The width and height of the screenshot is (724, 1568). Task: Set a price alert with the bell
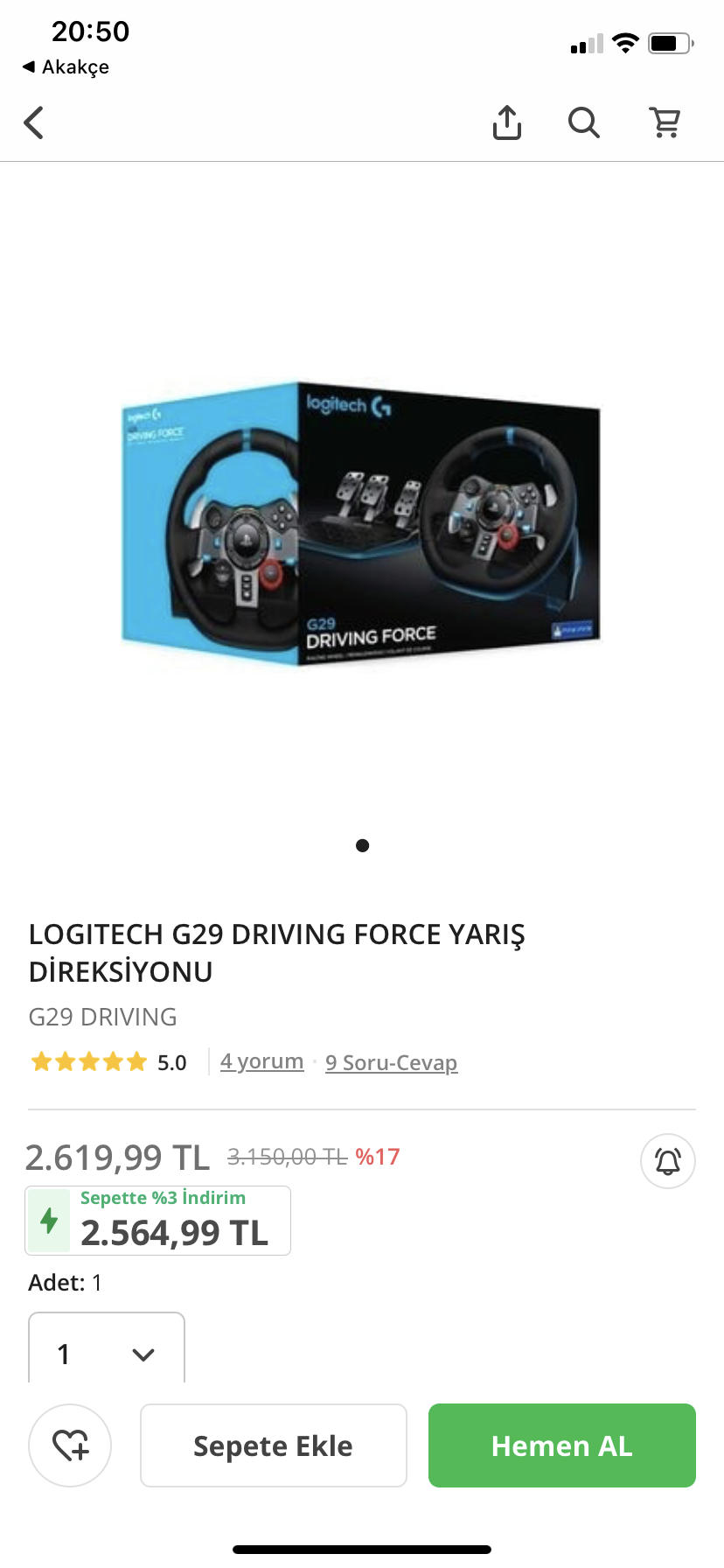668,1161
